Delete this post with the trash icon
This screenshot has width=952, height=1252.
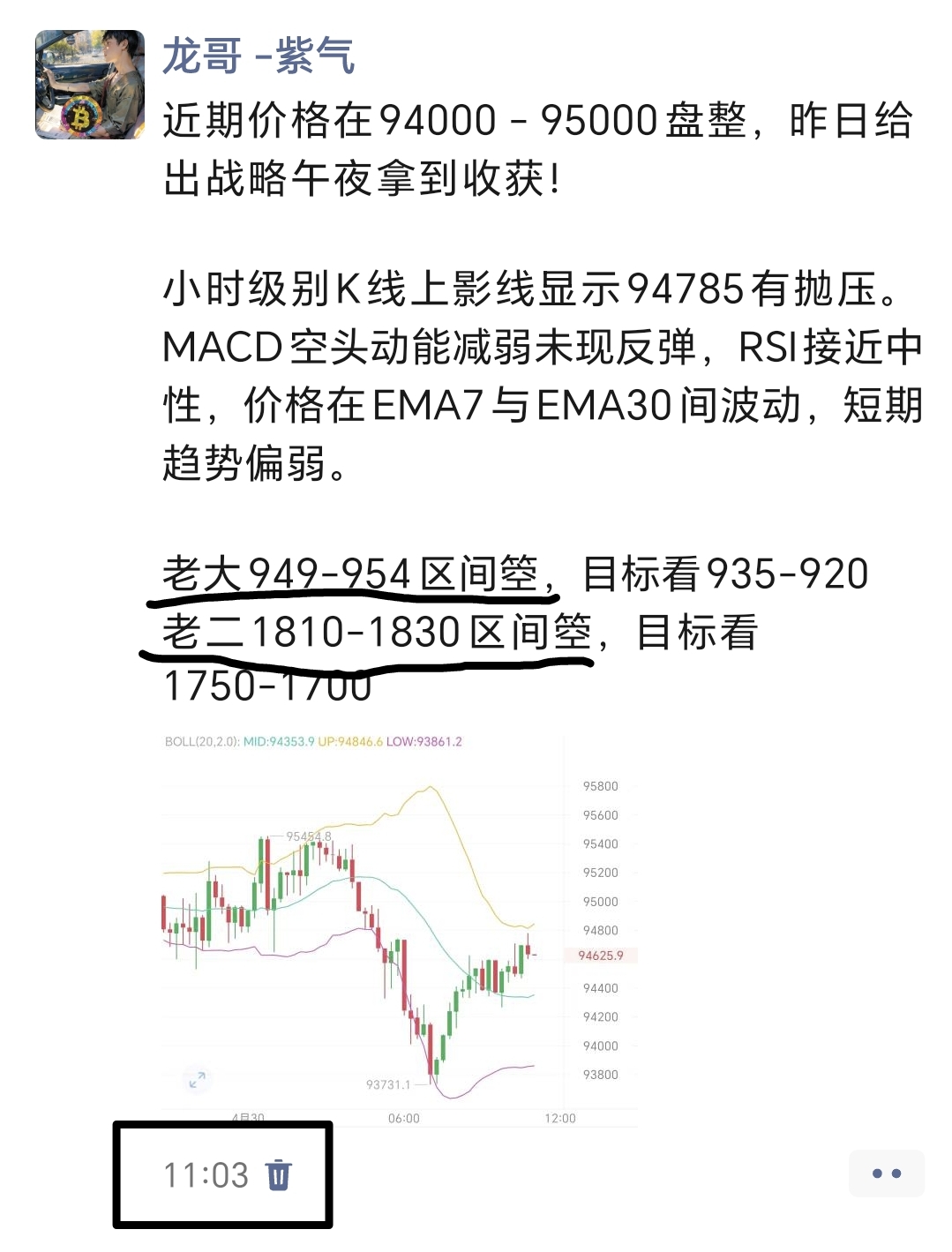click(279, 1174)
